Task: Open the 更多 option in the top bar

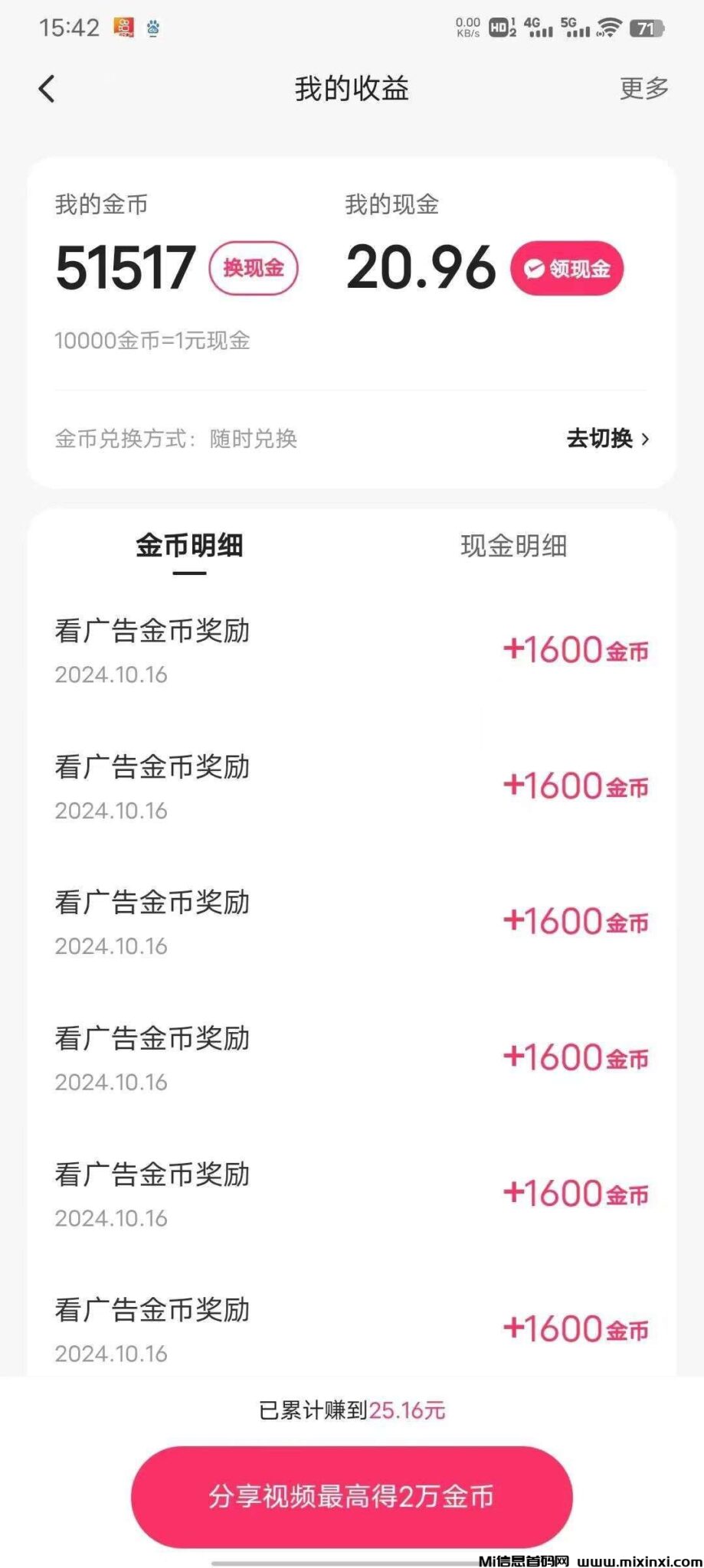Action: [x=643, y=89]
